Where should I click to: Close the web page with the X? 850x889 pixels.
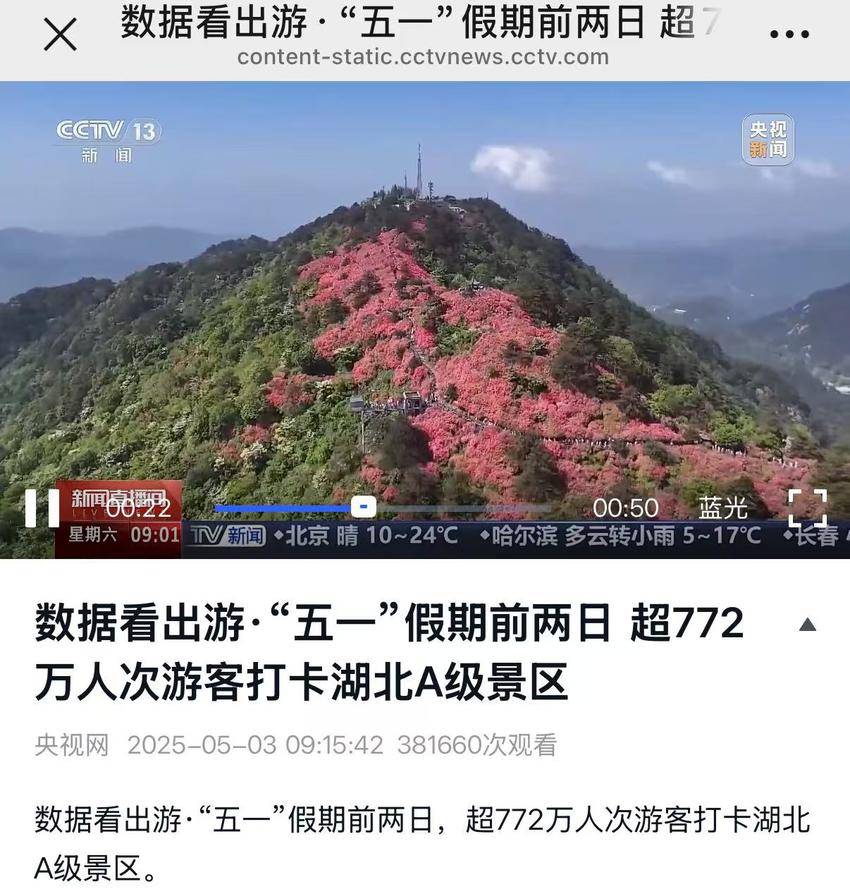tap(60, 35)
